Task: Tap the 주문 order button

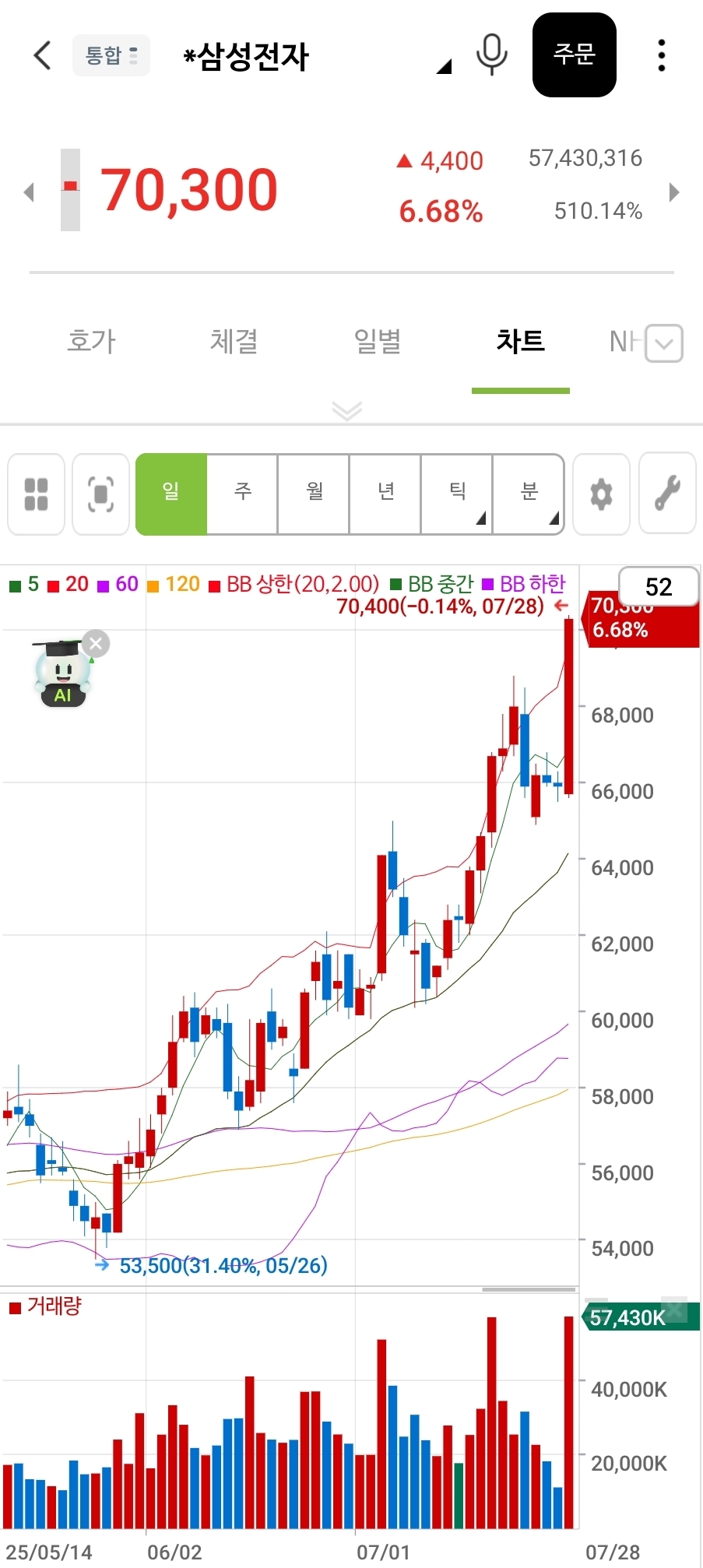Action: point(574,54)
